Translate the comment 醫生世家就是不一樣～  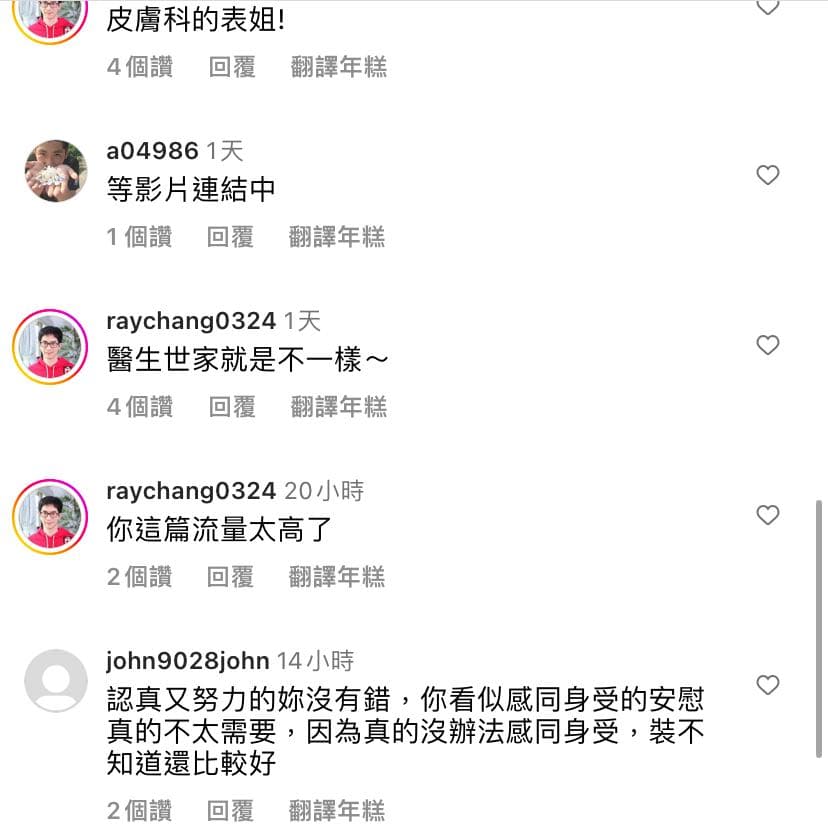point(337,407)
